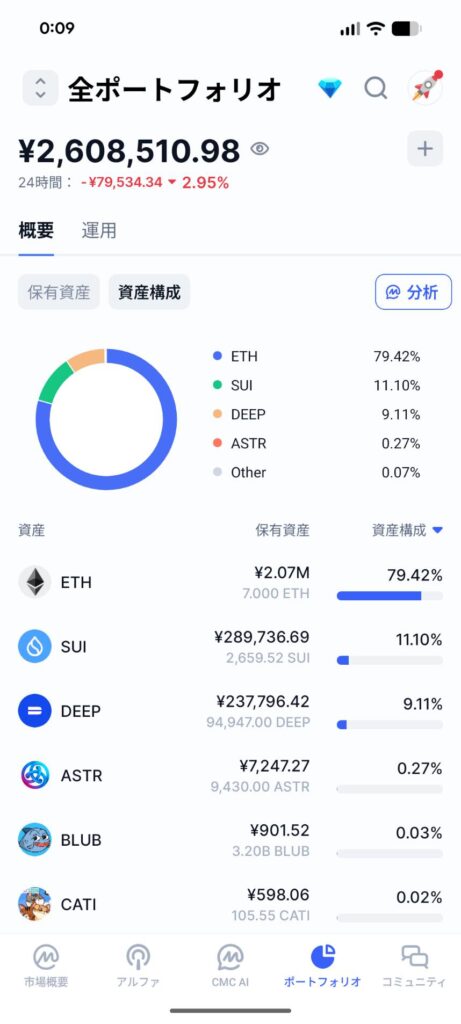
Task: Select the 資産構成 chip
Action: [150, 292]
